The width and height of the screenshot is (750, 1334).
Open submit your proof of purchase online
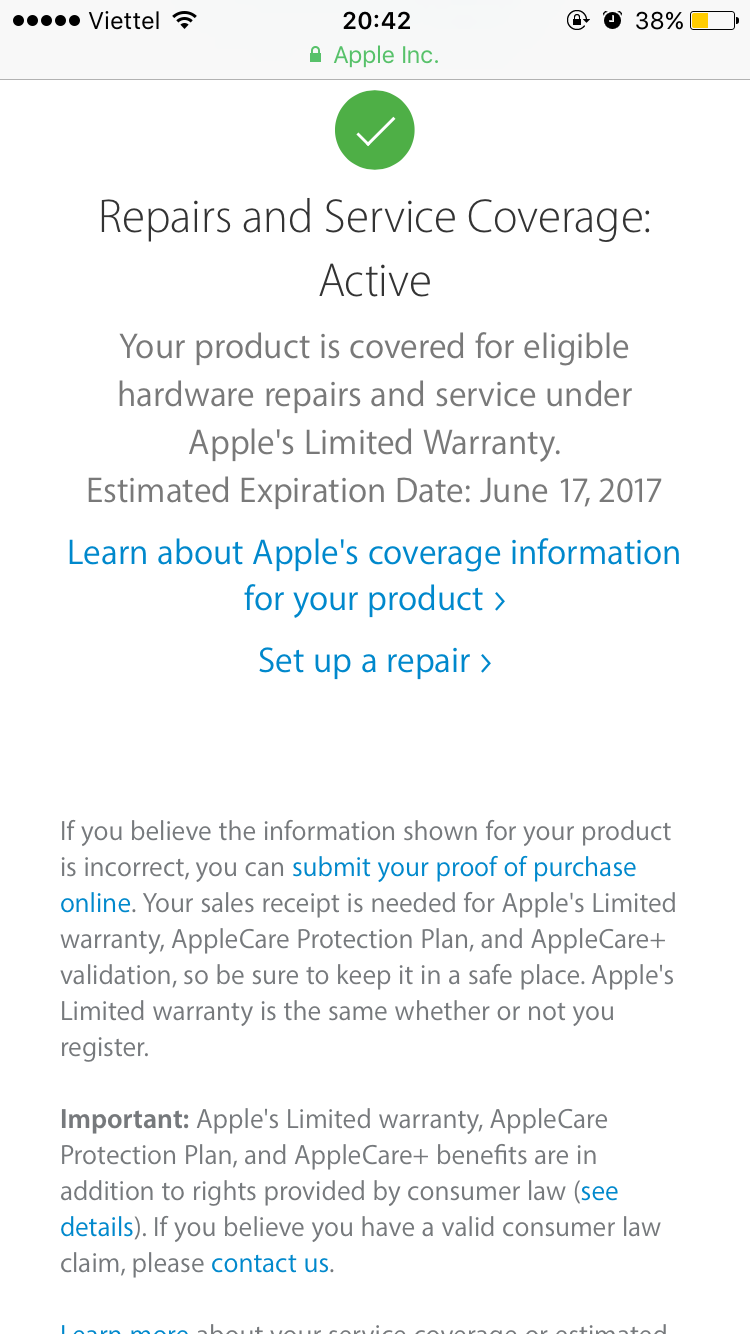(463, 867)
